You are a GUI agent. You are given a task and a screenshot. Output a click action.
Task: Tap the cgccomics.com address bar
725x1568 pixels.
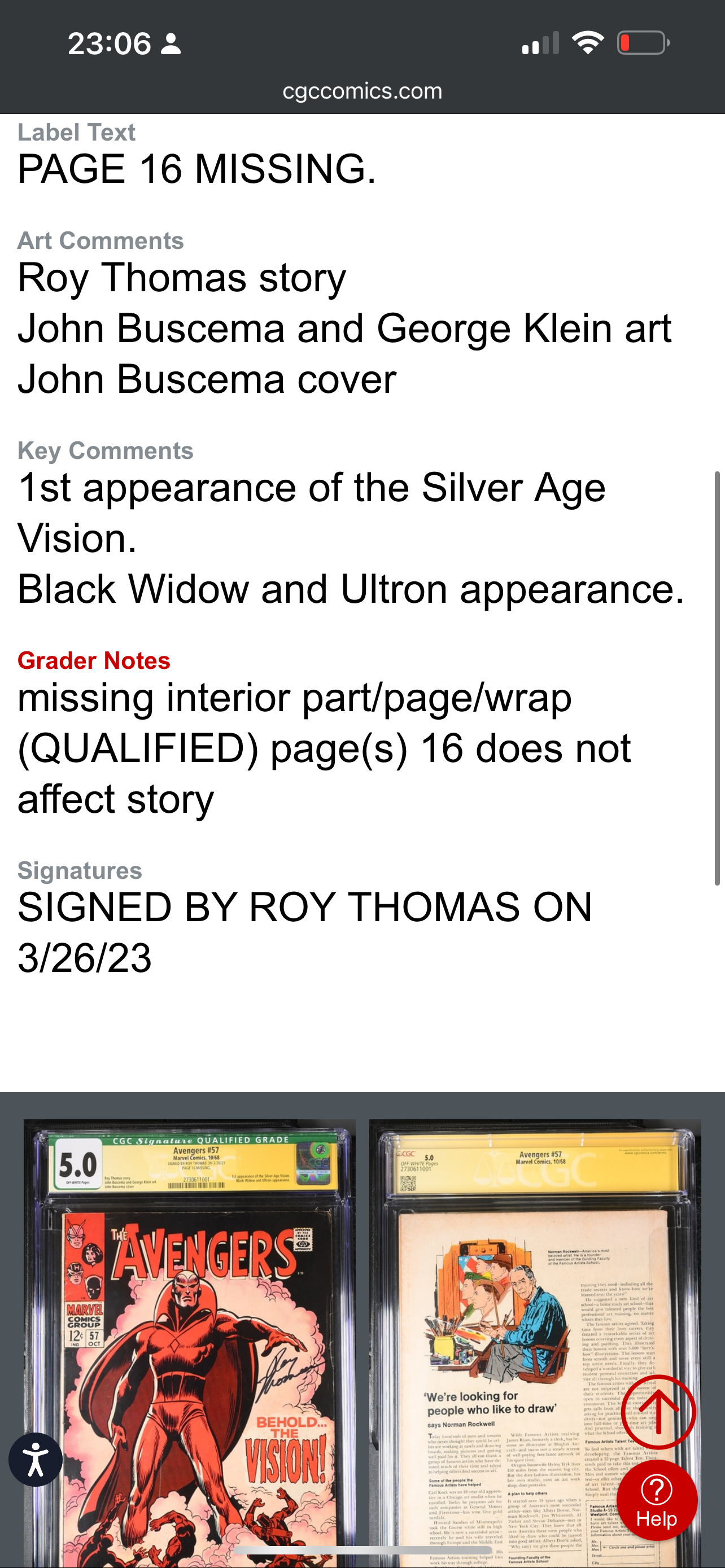(x=362, y=91)
